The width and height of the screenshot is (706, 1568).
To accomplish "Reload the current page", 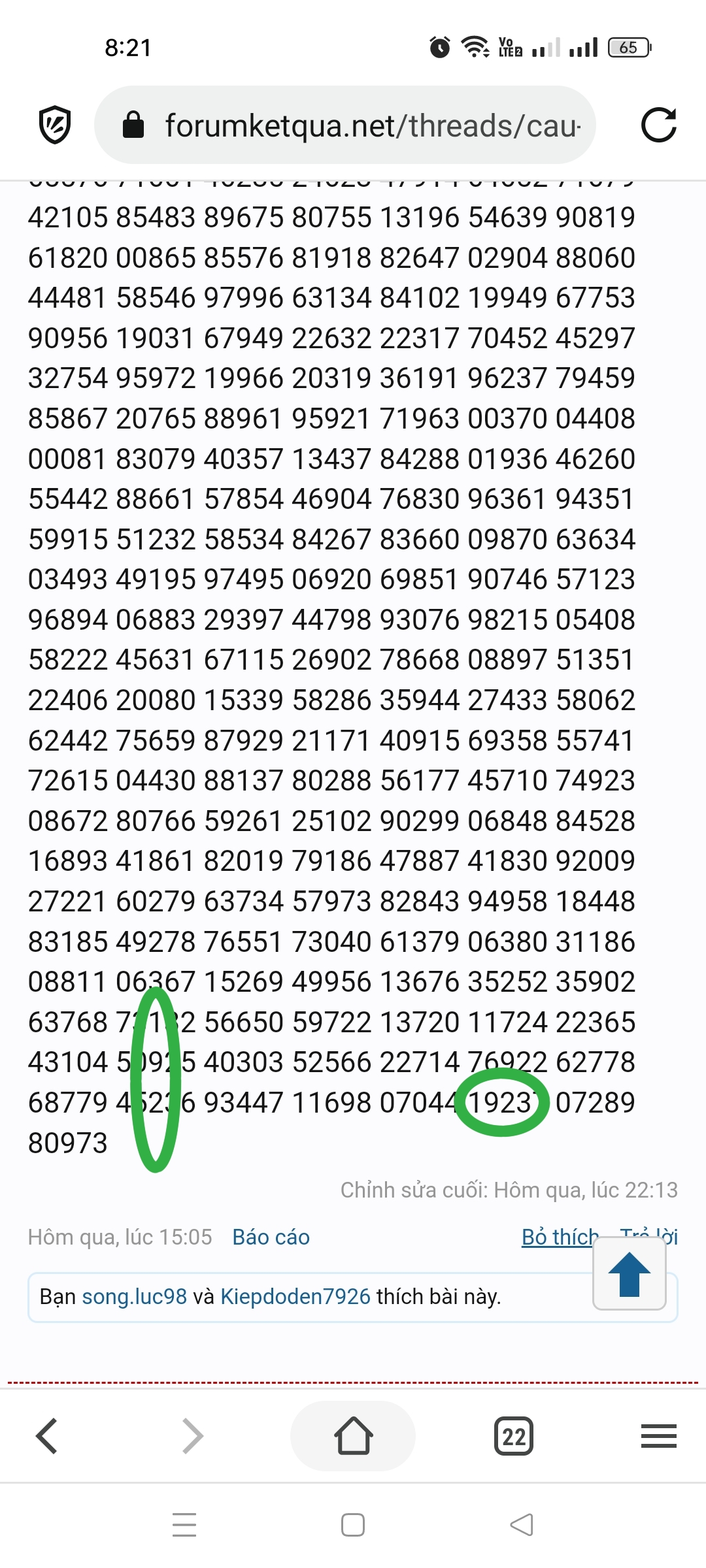I will (658, 125).
